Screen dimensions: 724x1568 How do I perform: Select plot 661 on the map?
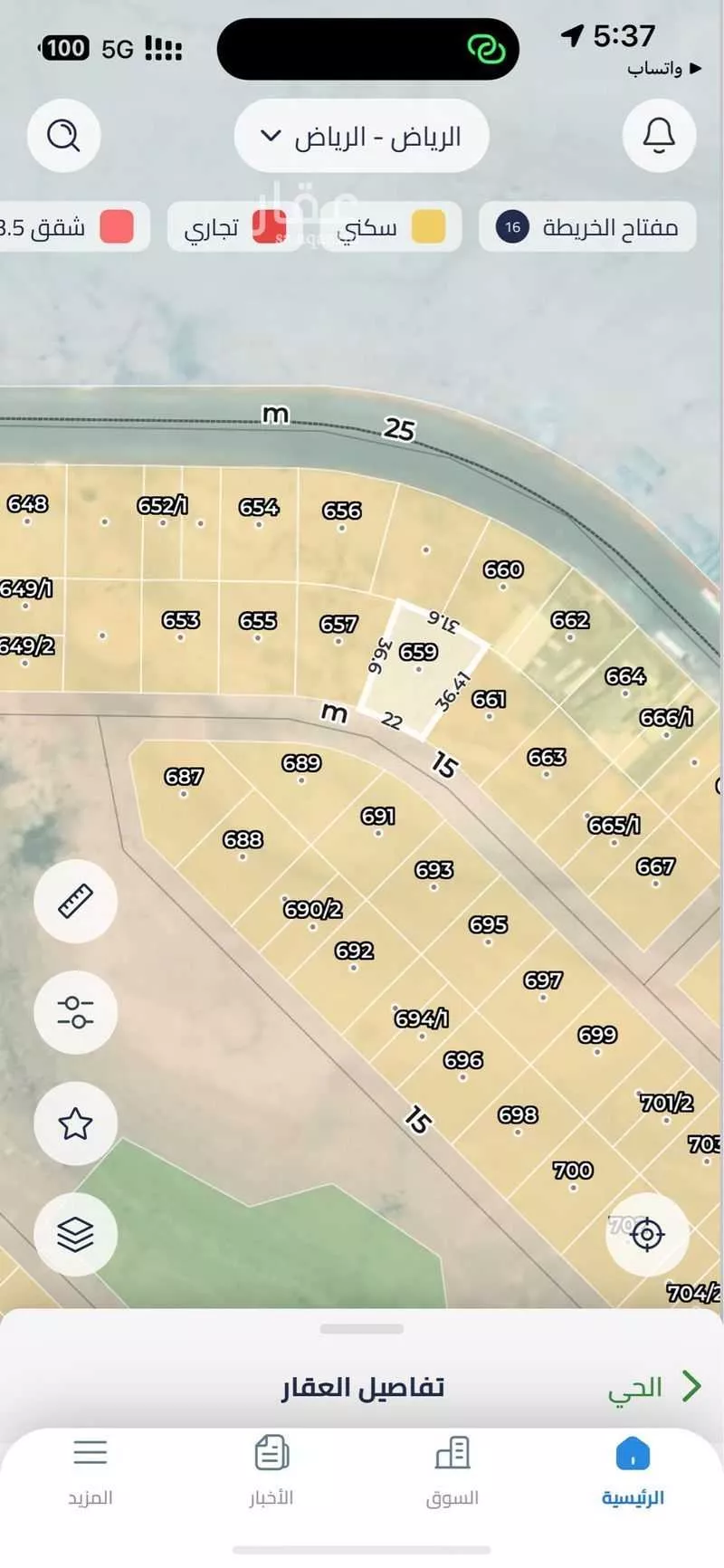tap(489, 700)
